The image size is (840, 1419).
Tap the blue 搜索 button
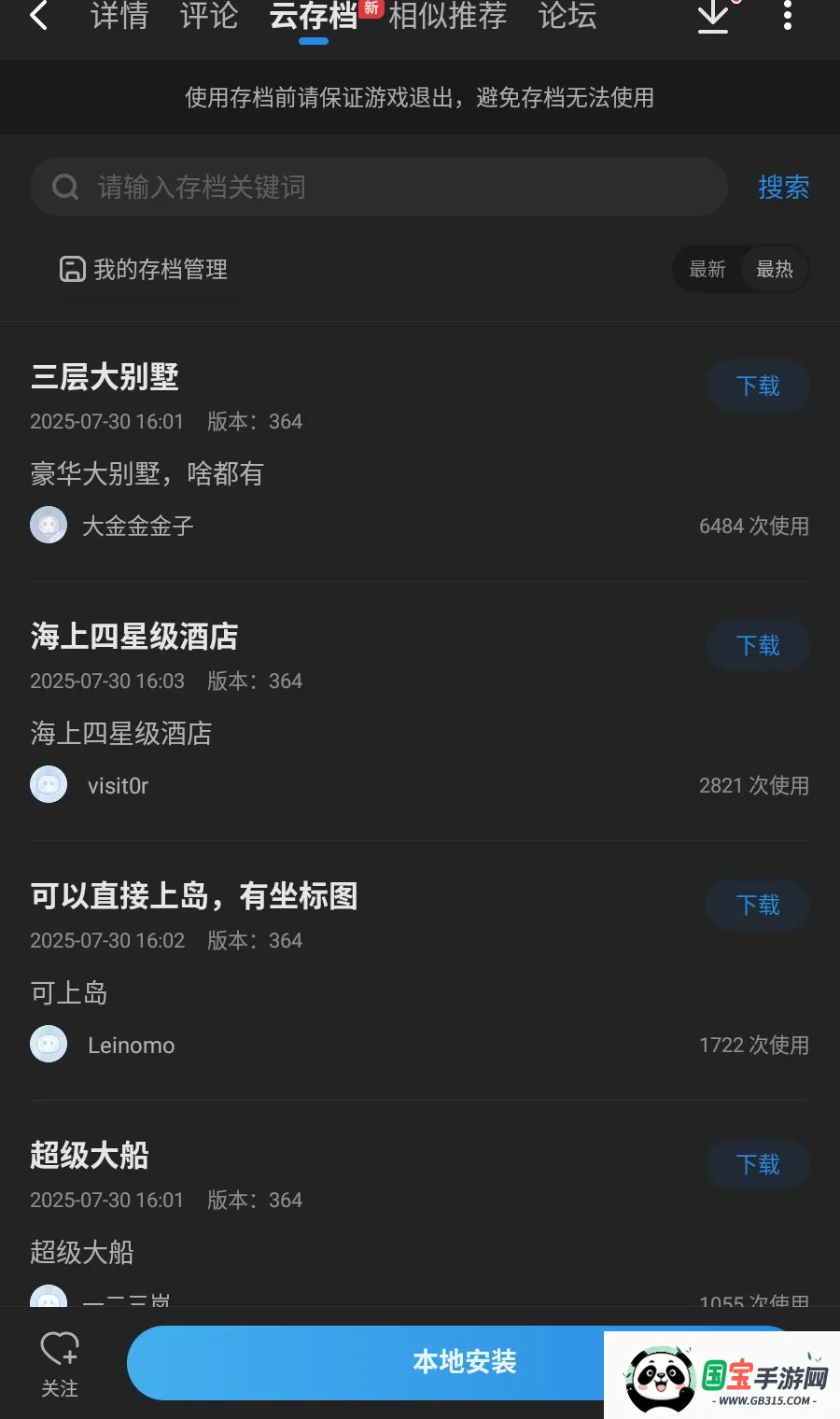(x=784, y=187)
